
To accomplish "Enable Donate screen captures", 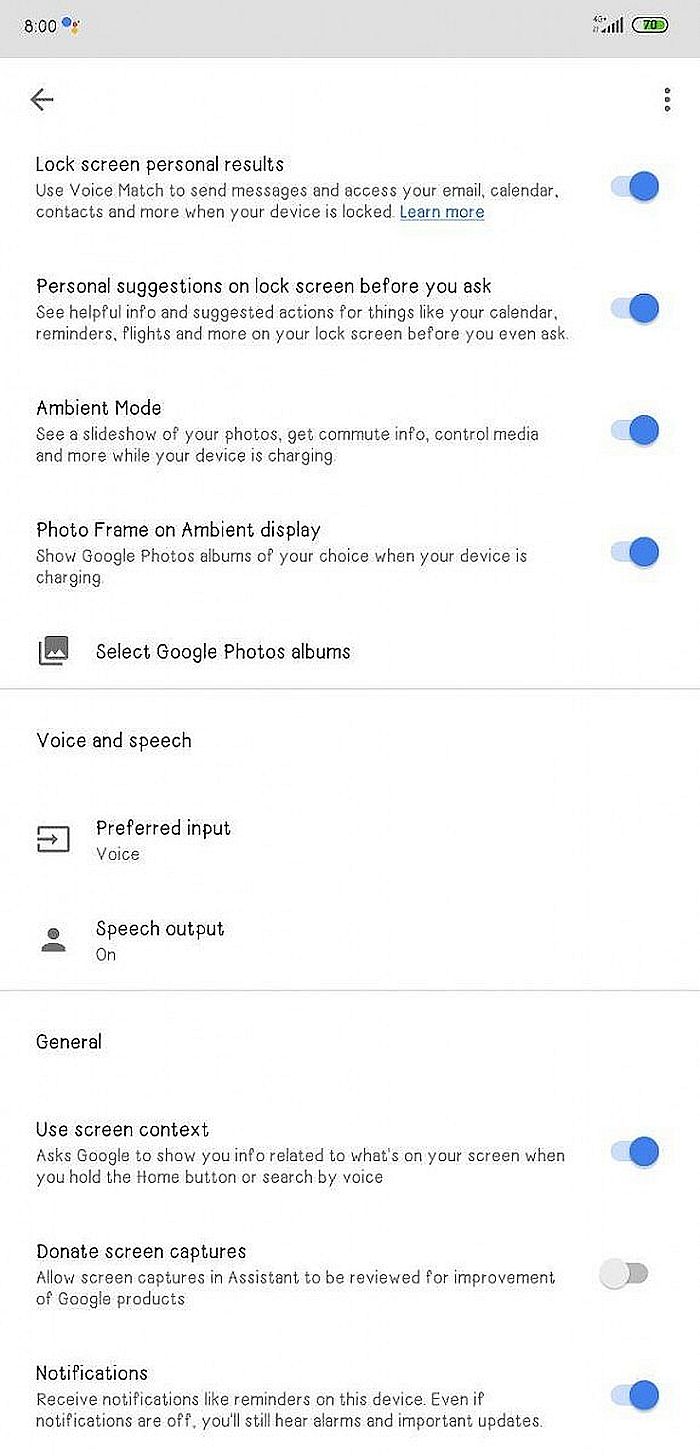I will (625, 1273).
